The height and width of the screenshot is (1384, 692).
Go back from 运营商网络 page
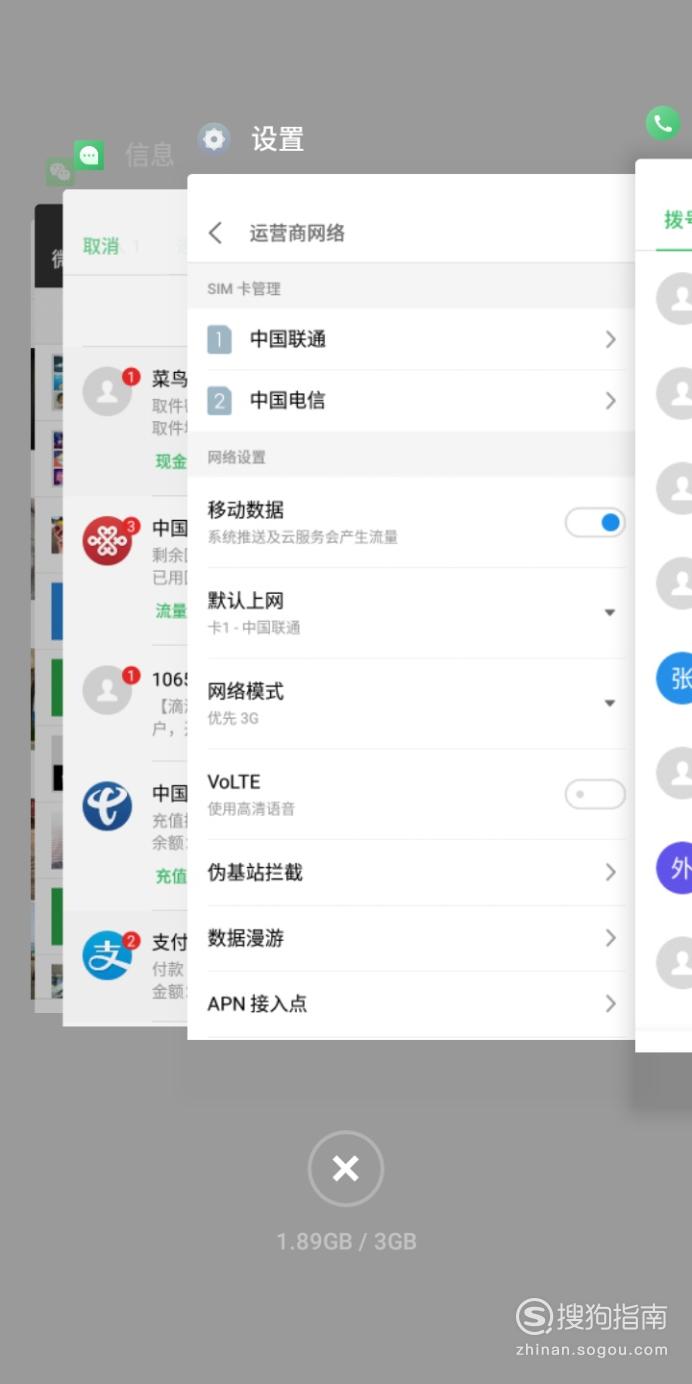point(215,233)
